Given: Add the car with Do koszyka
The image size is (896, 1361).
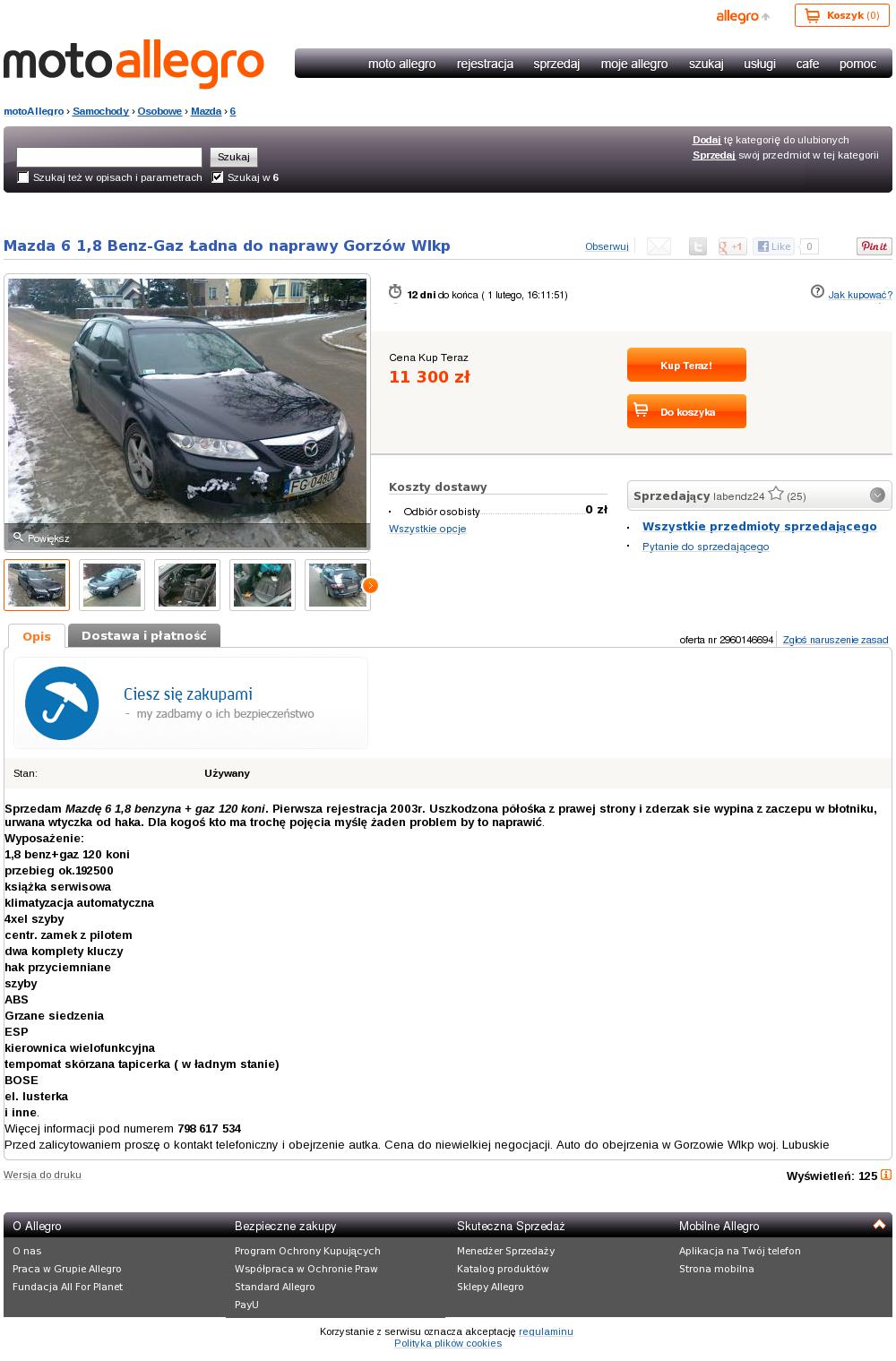Looking at the screenshot, I should tap(686, 412).
